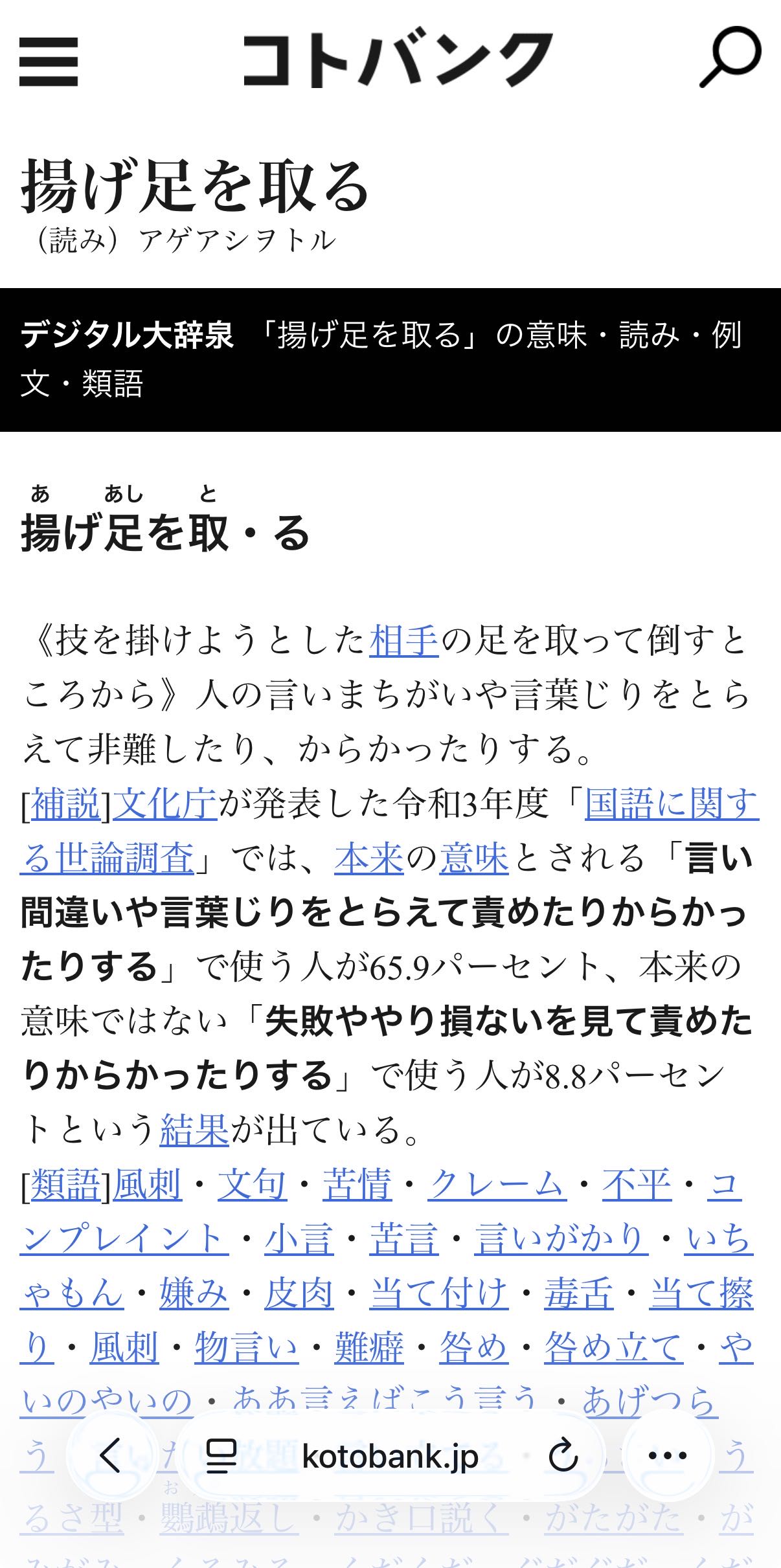Open the 結果 link
Viewport: 781px width, 1568px height.
click(x=194, y=1131)
